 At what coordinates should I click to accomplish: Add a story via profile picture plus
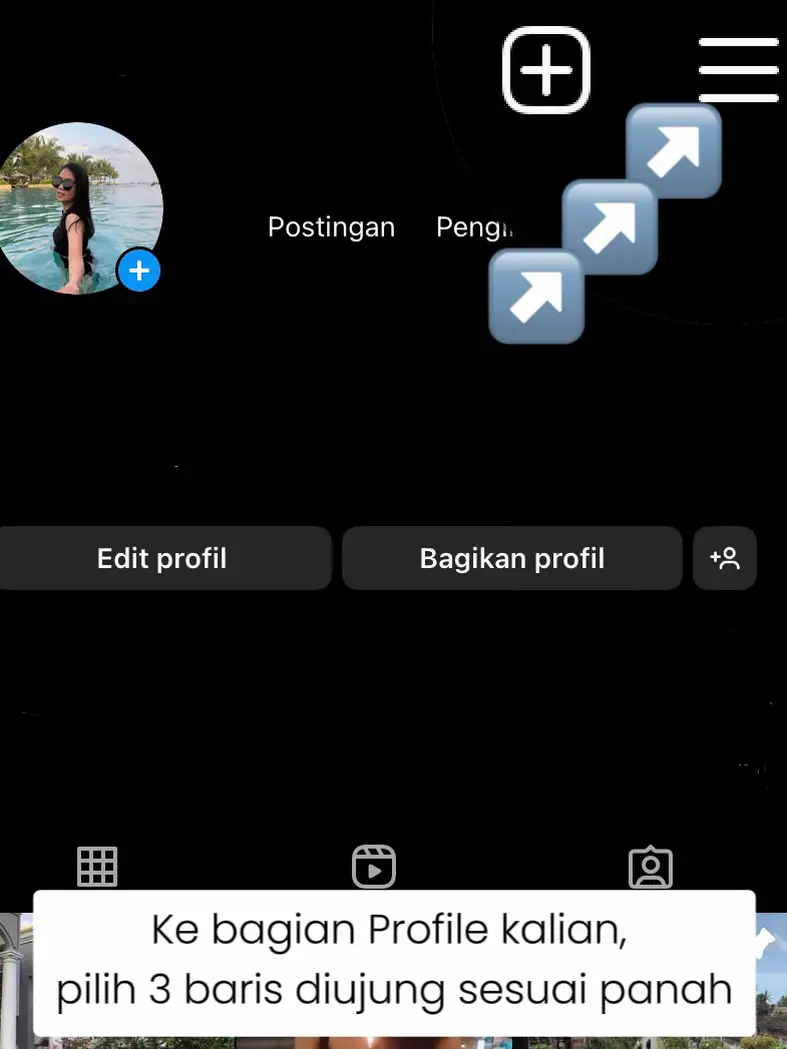139,270
